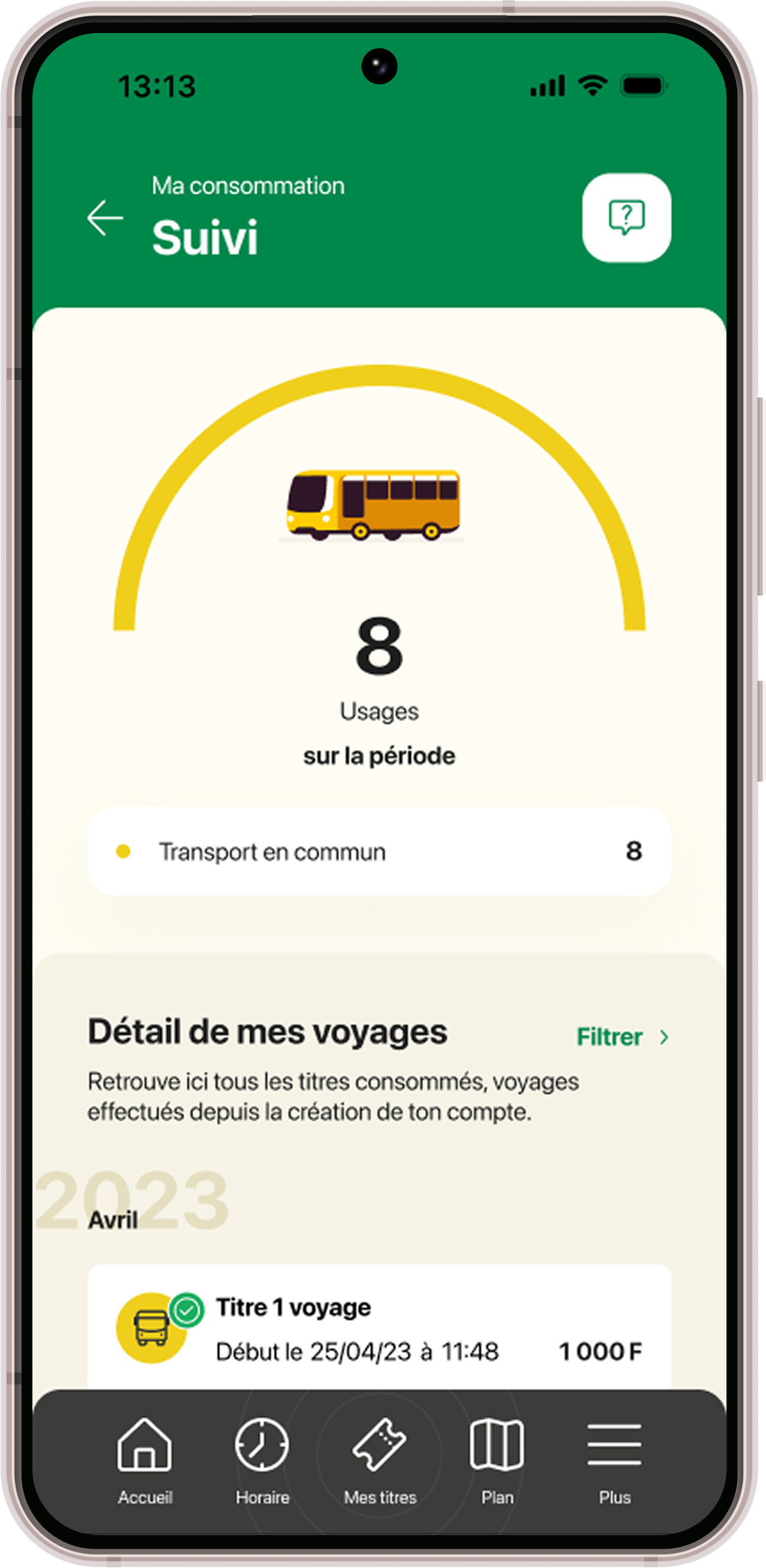
Task: Open the Titre 1 voyage trip entry
Action: tap(379, 1327)
